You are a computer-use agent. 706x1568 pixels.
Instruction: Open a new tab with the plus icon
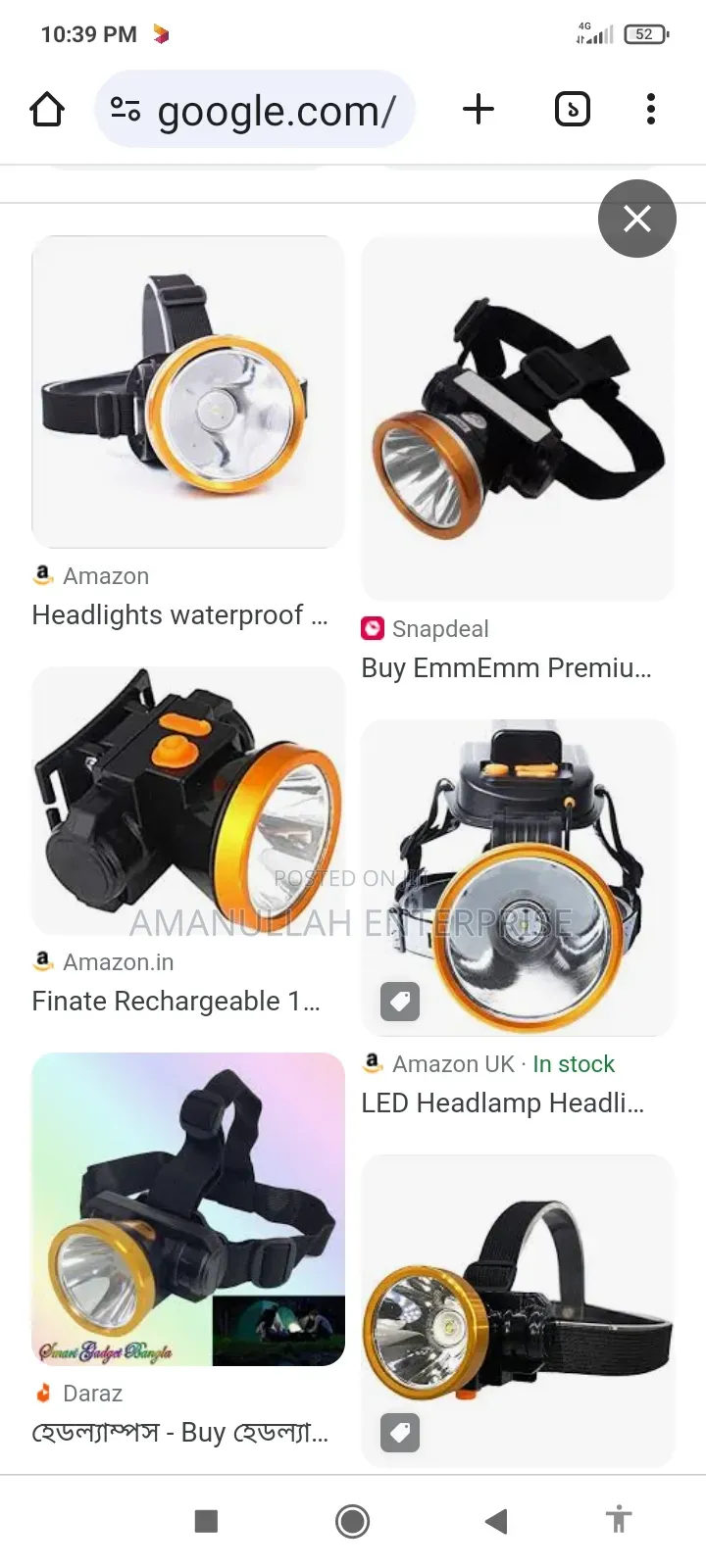pyautogui.click(x=478, y=110)
